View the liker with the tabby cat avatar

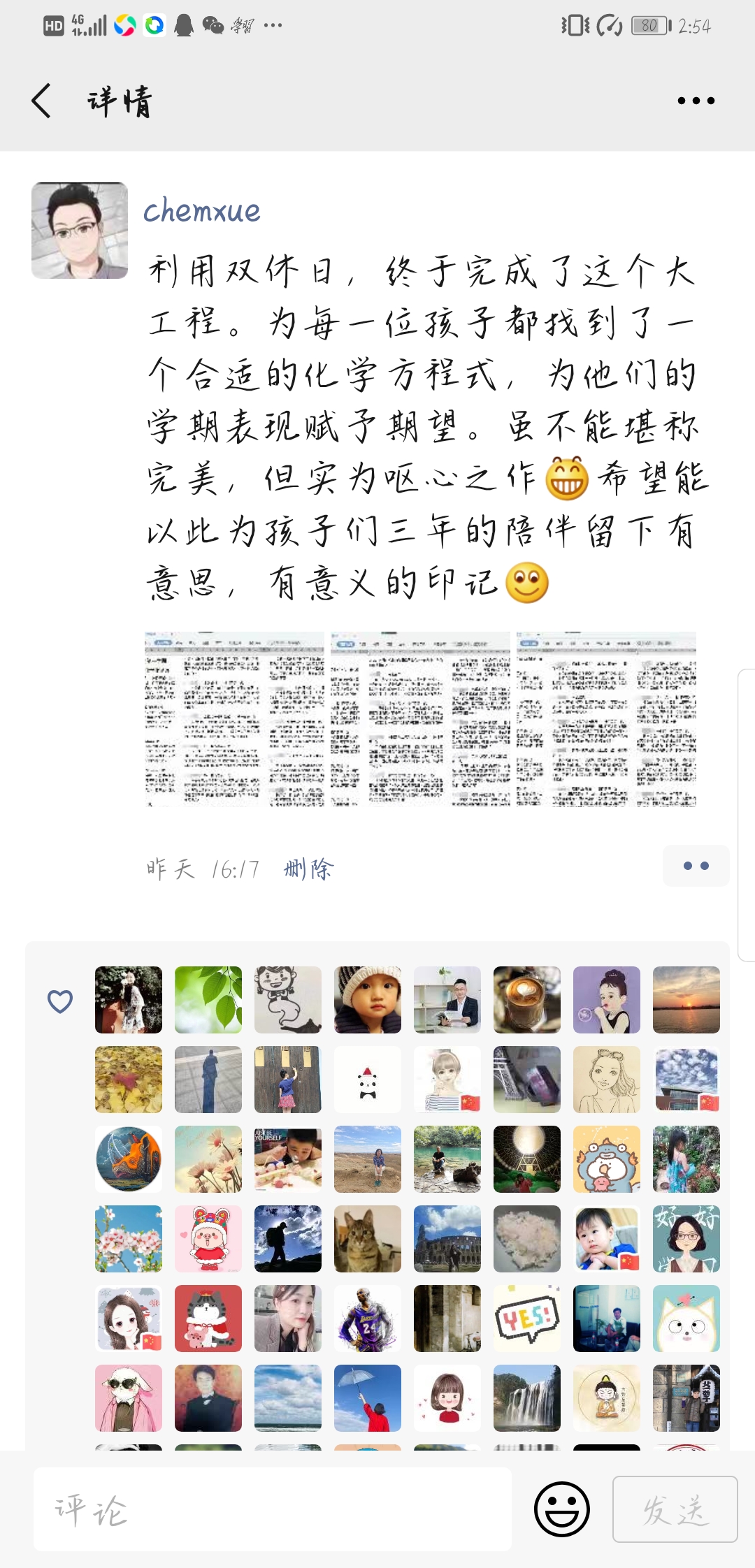coord(368,1239)
